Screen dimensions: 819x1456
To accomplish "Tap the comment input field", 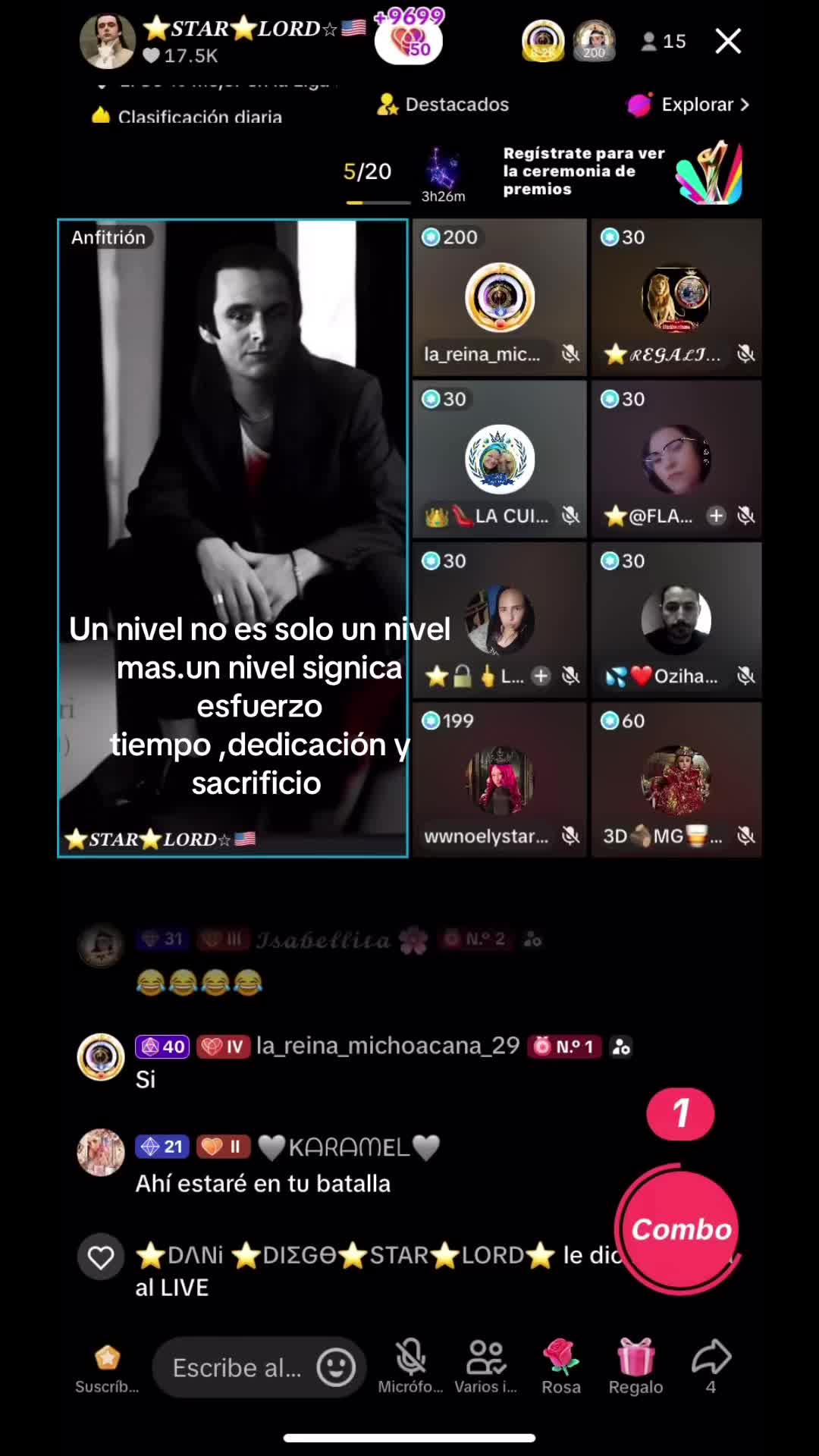I will 237,1367.
